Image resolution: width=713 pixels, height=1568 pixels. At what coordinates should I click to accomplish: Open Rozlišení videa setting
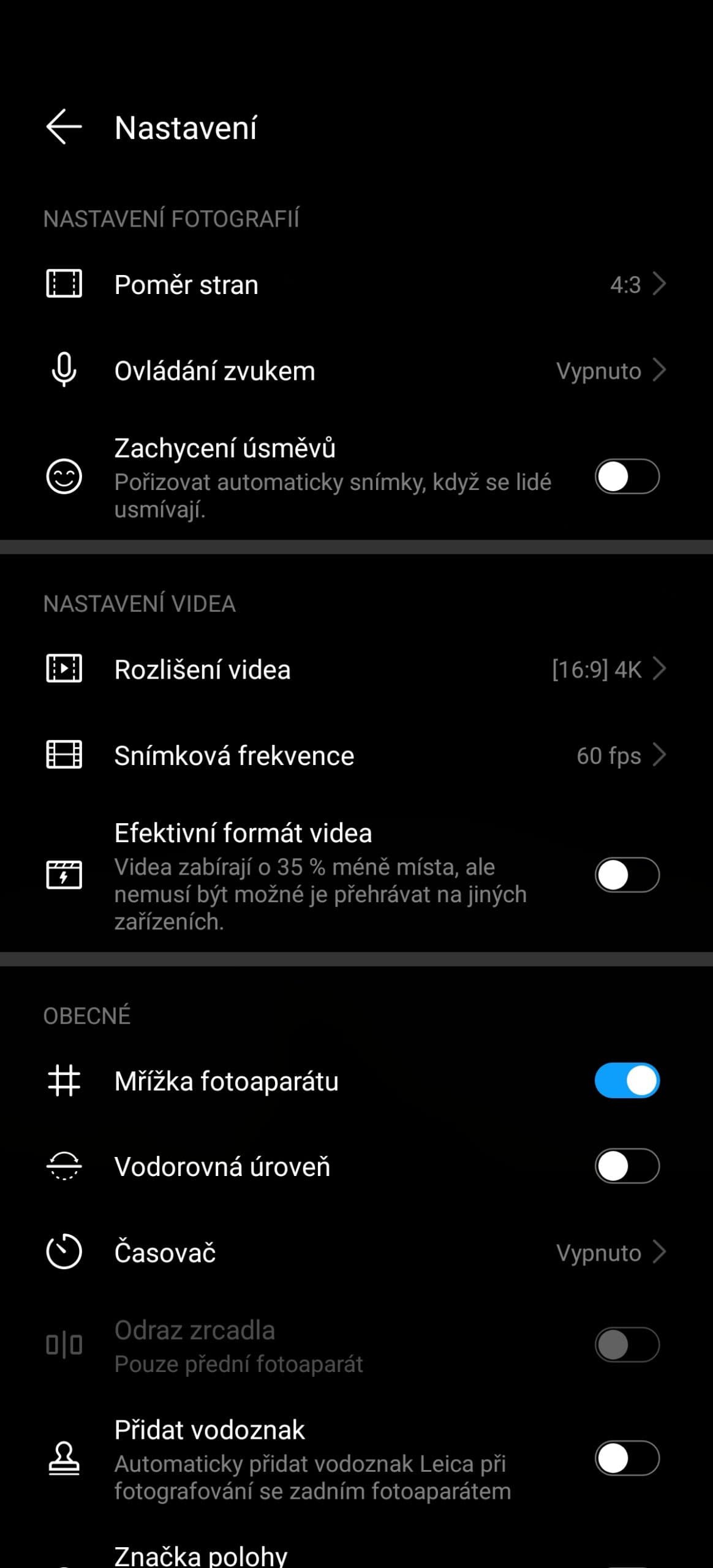(x=355, y=669)
